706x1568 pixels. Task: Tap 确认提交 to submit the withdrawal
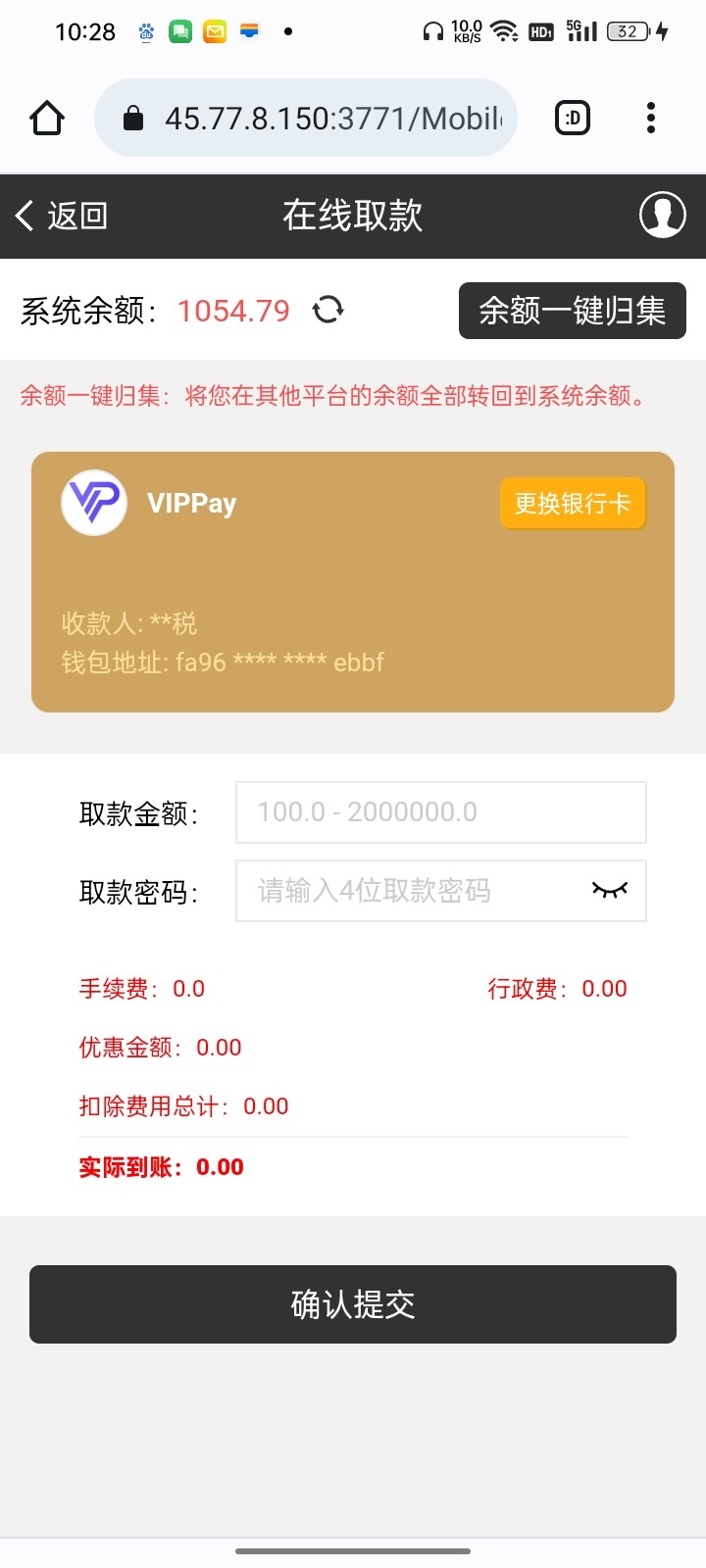point(353,1304)
